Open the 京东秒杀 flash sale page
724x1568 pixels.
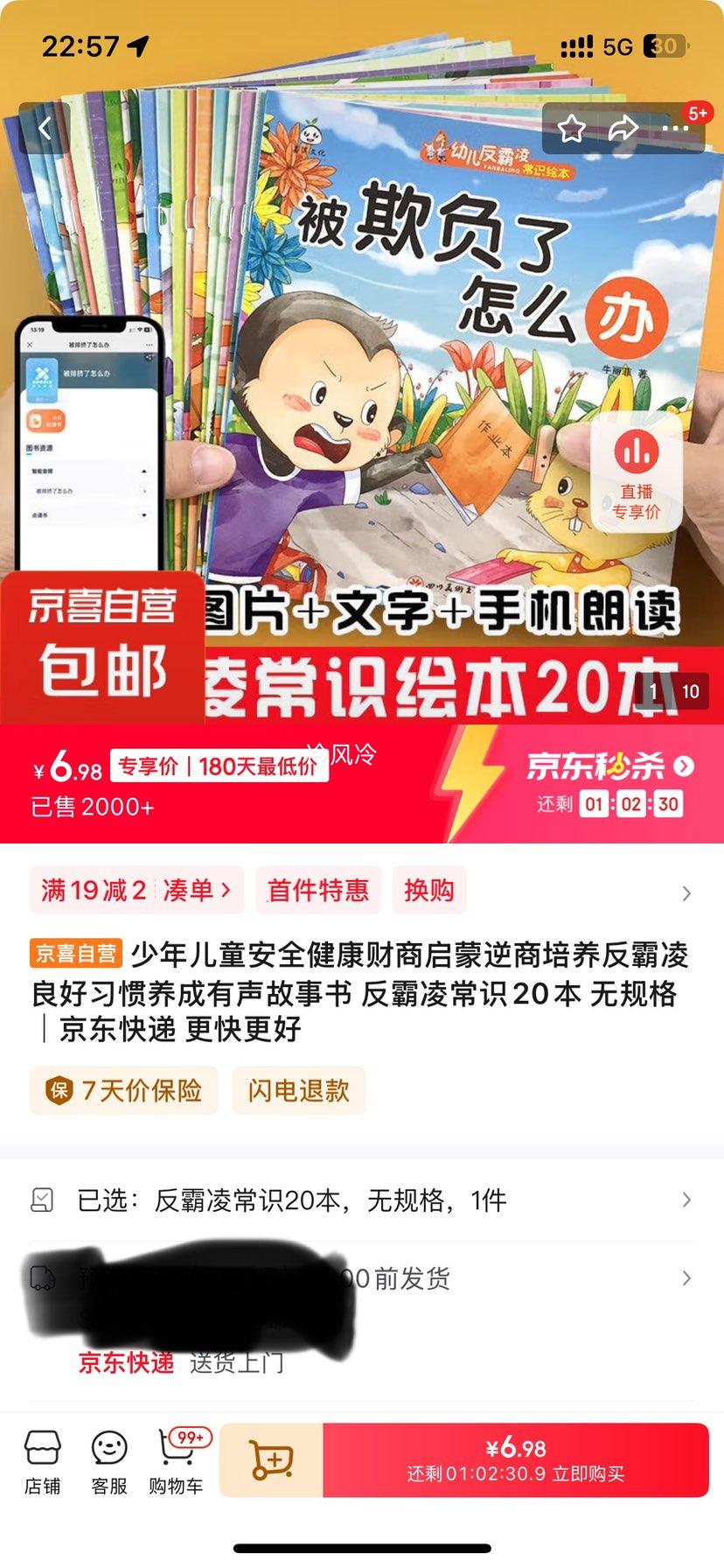609,766
